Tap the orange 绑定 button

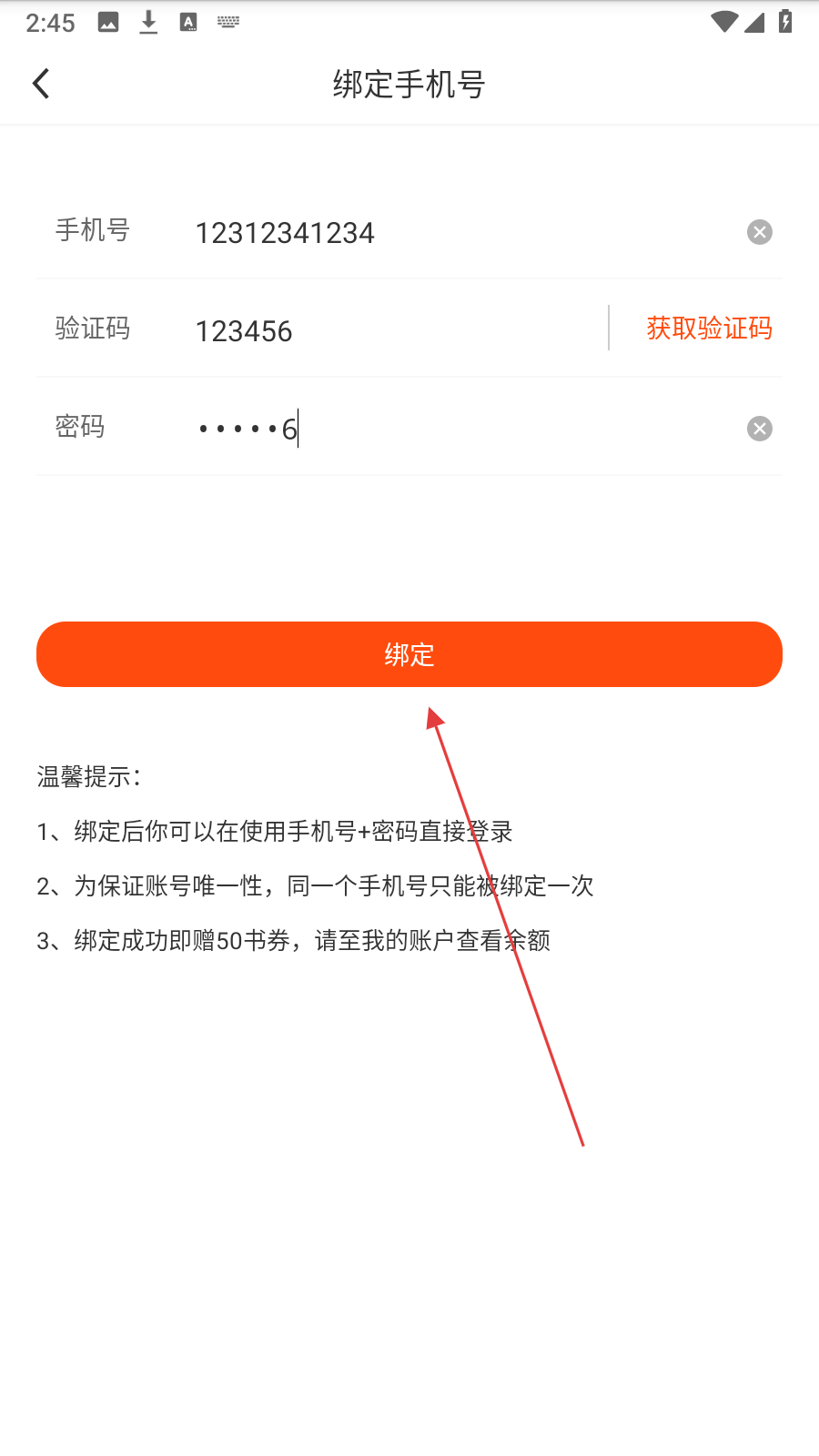point(409,654)
